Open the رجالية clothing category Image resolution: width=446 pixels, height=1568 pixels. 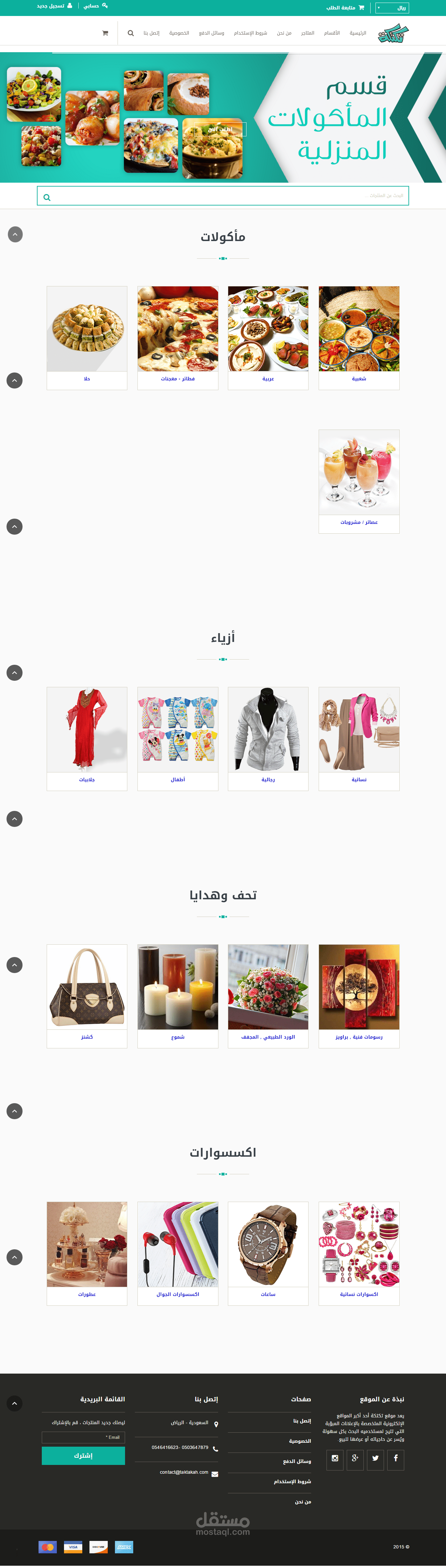tap(268, 739)
